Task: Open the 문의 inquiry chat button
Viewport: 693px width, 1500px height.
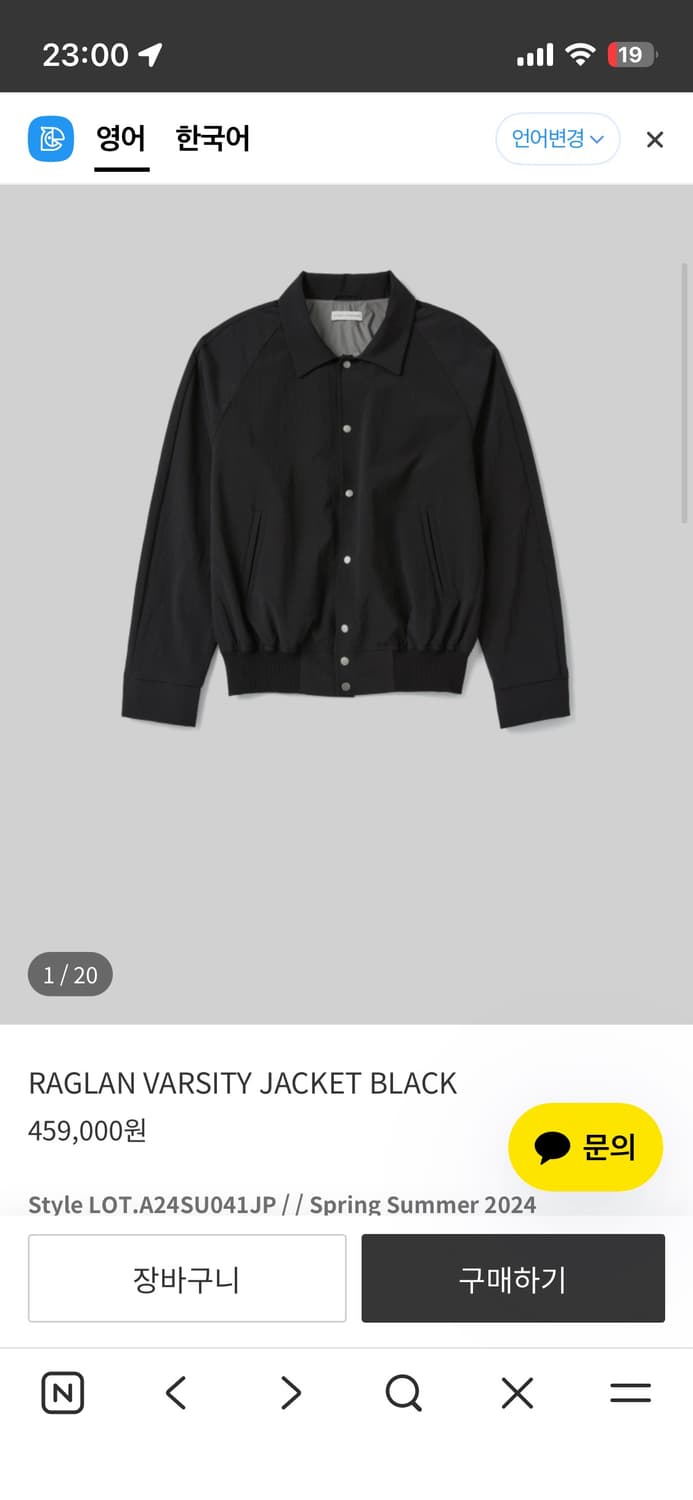Action: [585, 1147]
